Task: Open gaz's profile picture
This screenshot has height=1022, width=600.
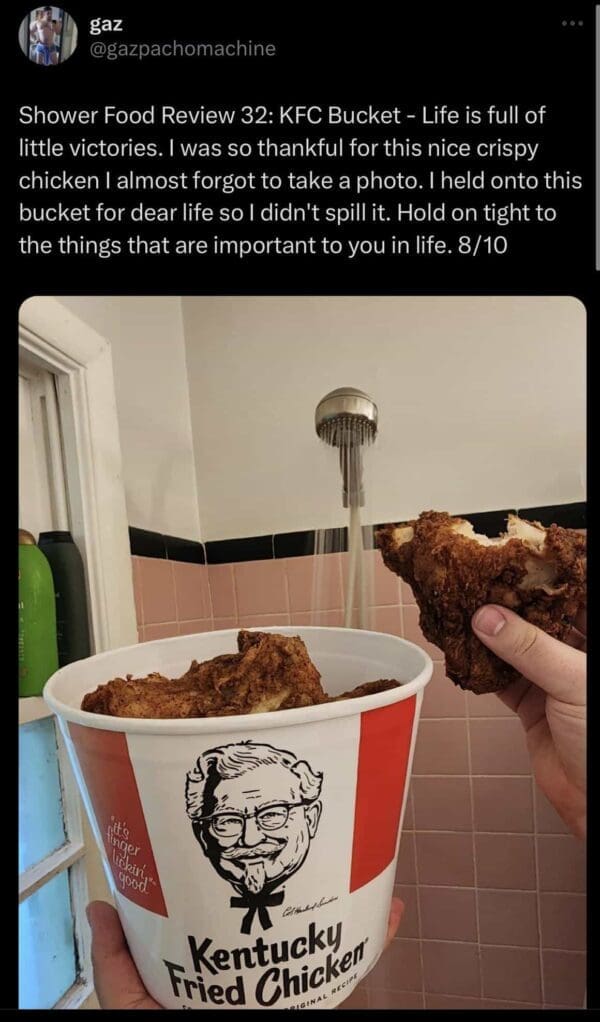Action: click(47, 34)
